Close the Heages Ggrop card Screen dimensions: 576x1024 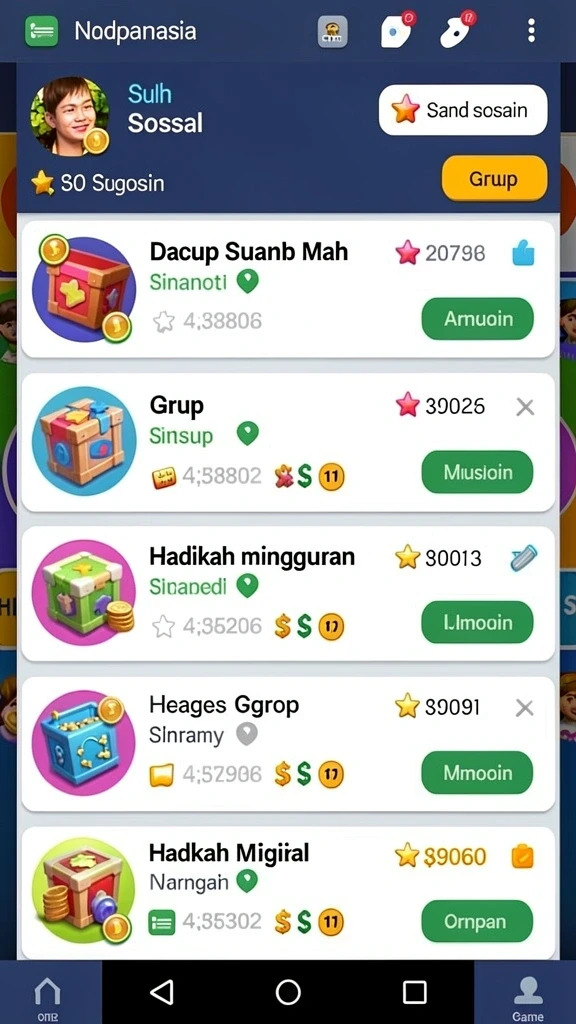click(x=525, y=707)
